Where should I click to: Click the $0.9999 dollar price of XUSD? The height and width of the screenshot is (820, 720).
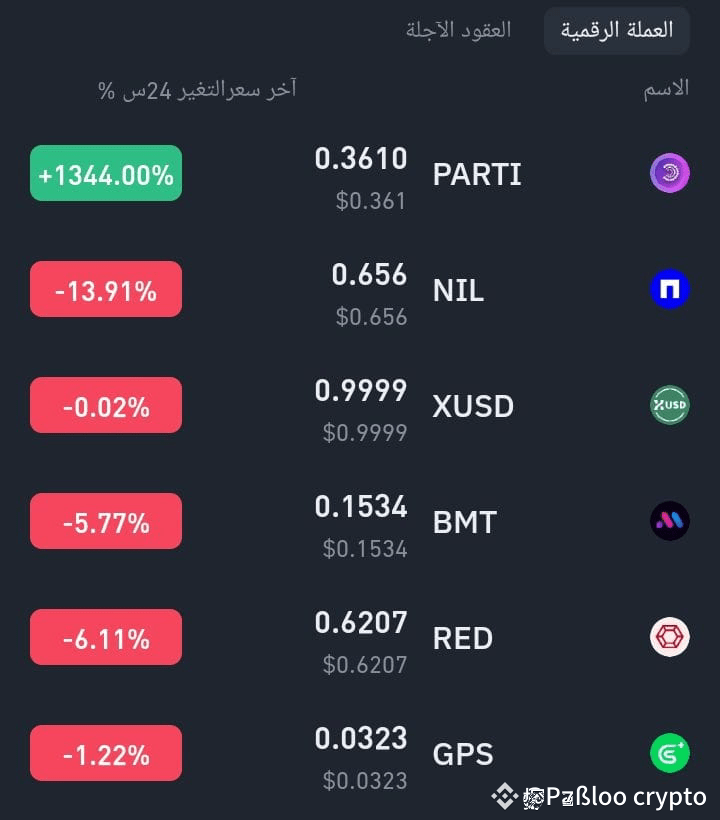[x=362, y=433]
